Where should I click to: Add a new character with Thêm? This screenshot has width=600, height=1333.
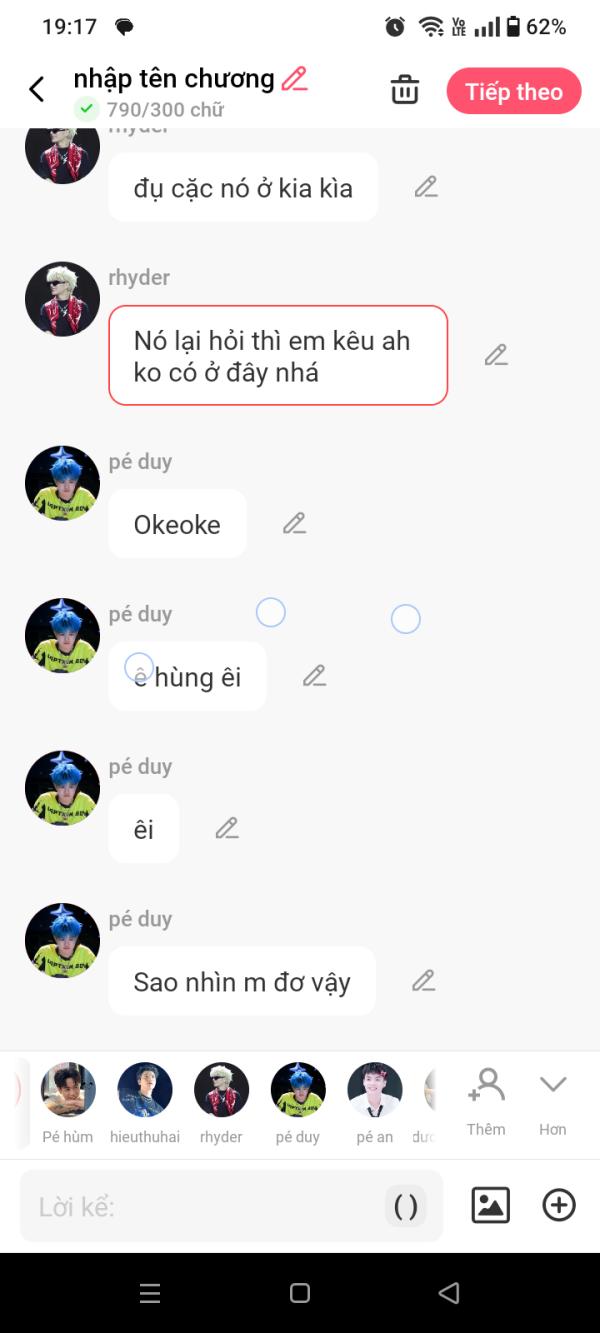pos(486,1099)
